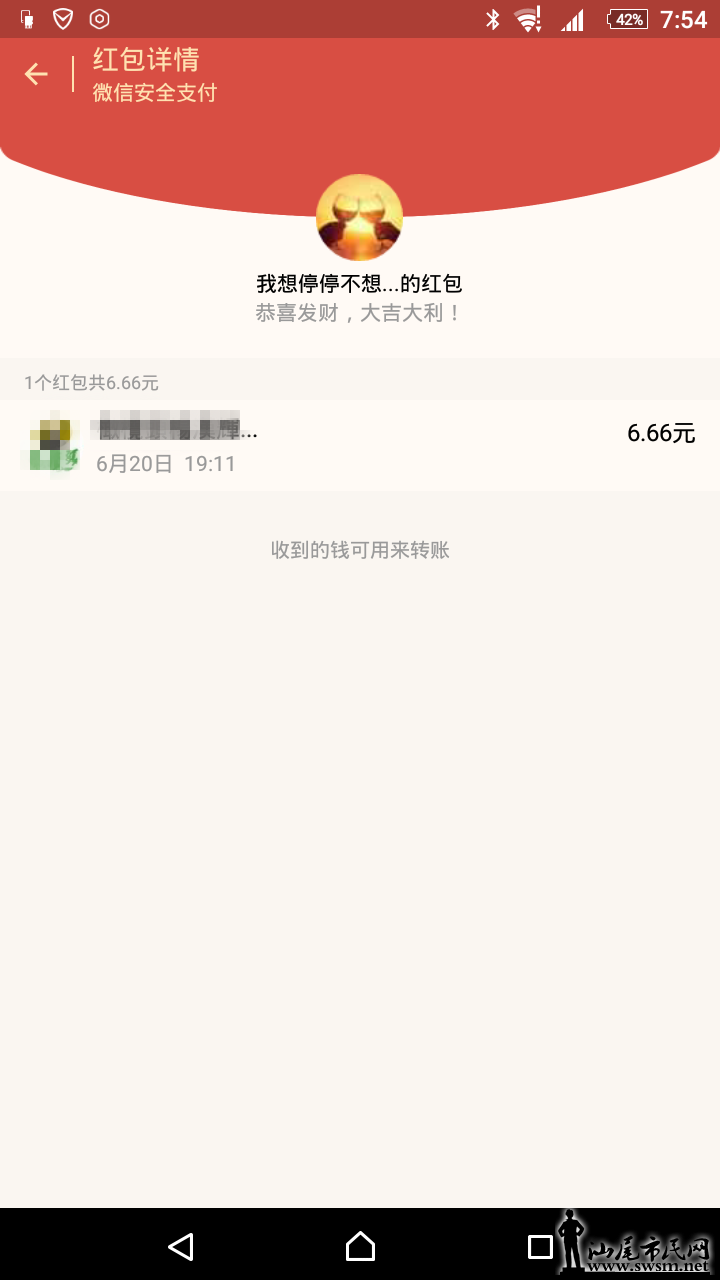This screenshot has height=1280, width=720.
Task: Tap the red packet name 我想停停不想...的红包
Action: [359, 283]
